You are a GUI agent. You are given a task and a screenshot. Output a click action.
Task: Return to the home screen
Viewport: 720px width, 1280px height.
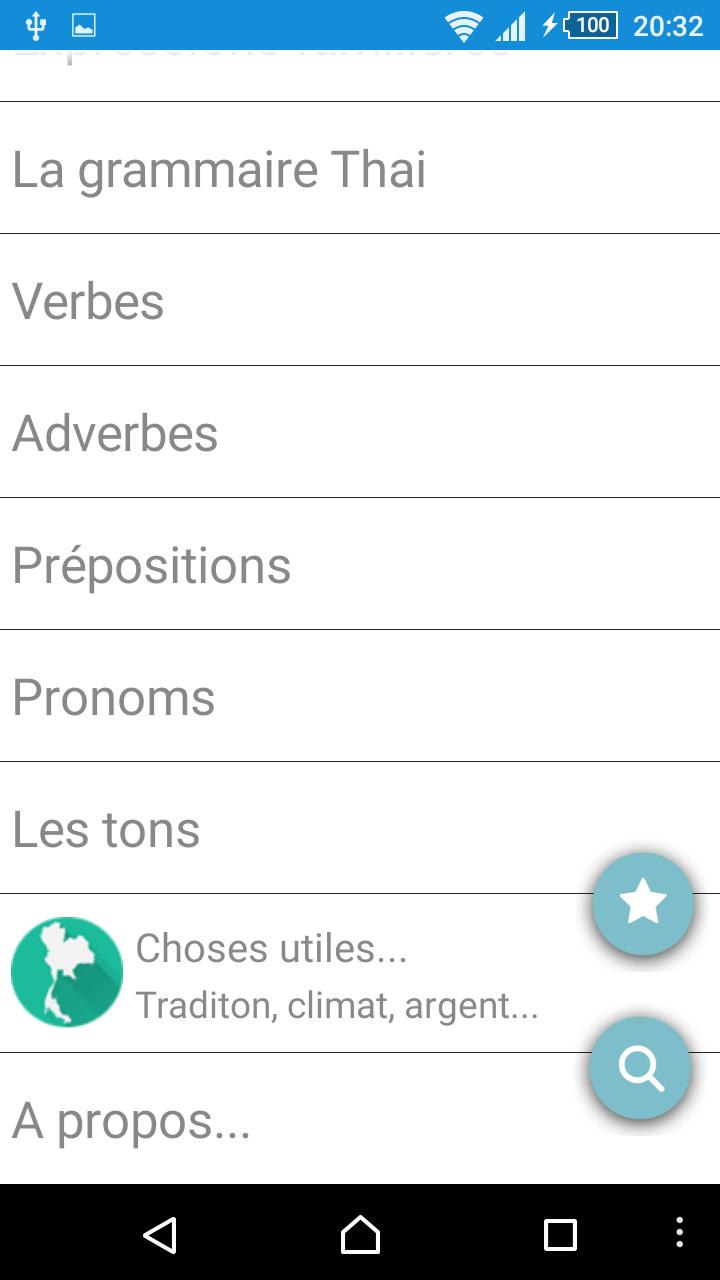pos(360,1234)
